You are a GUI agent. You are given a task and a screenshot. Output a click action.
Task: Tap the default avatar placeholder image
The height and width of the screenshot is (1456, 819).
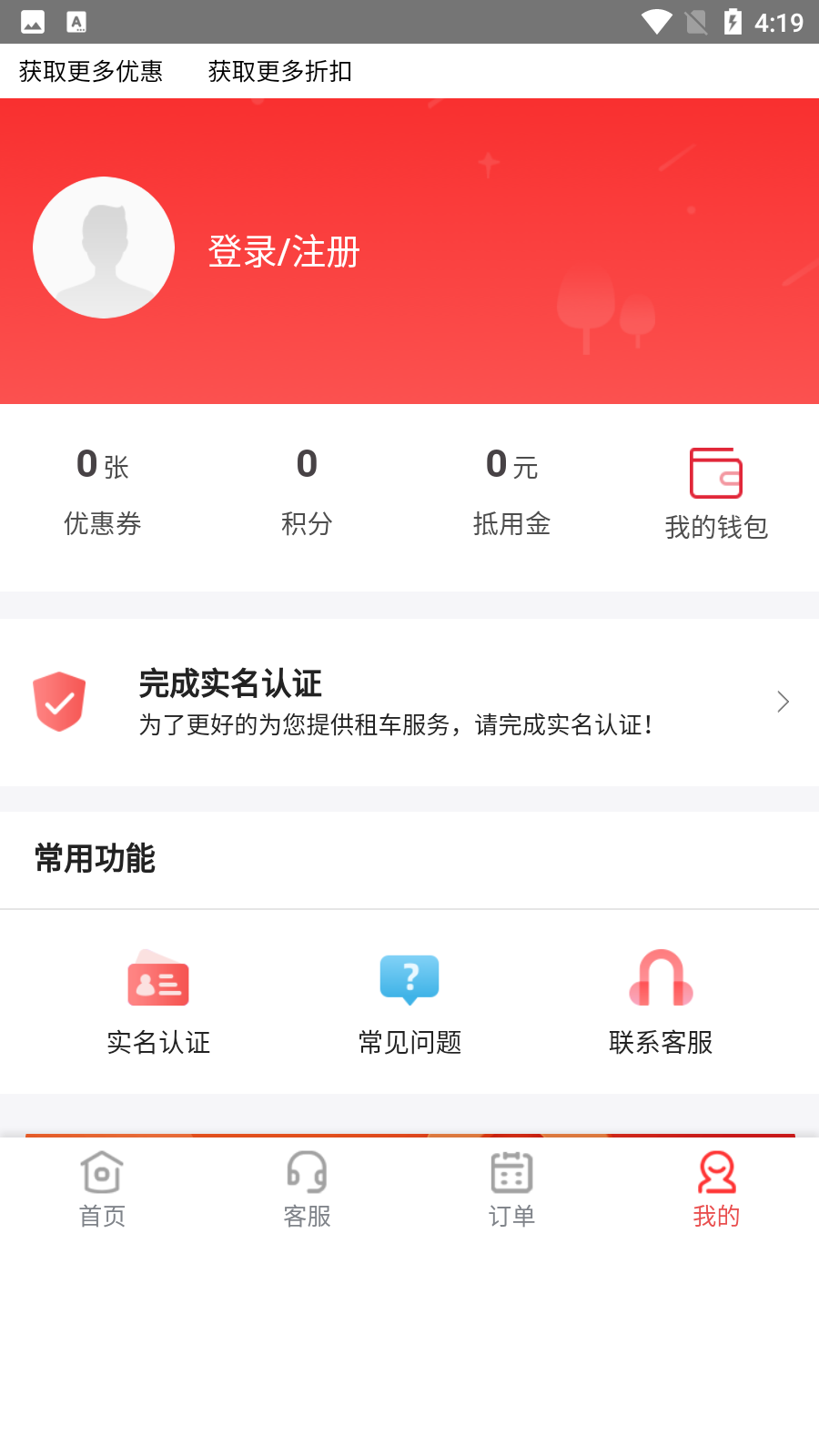pos(103,248)
